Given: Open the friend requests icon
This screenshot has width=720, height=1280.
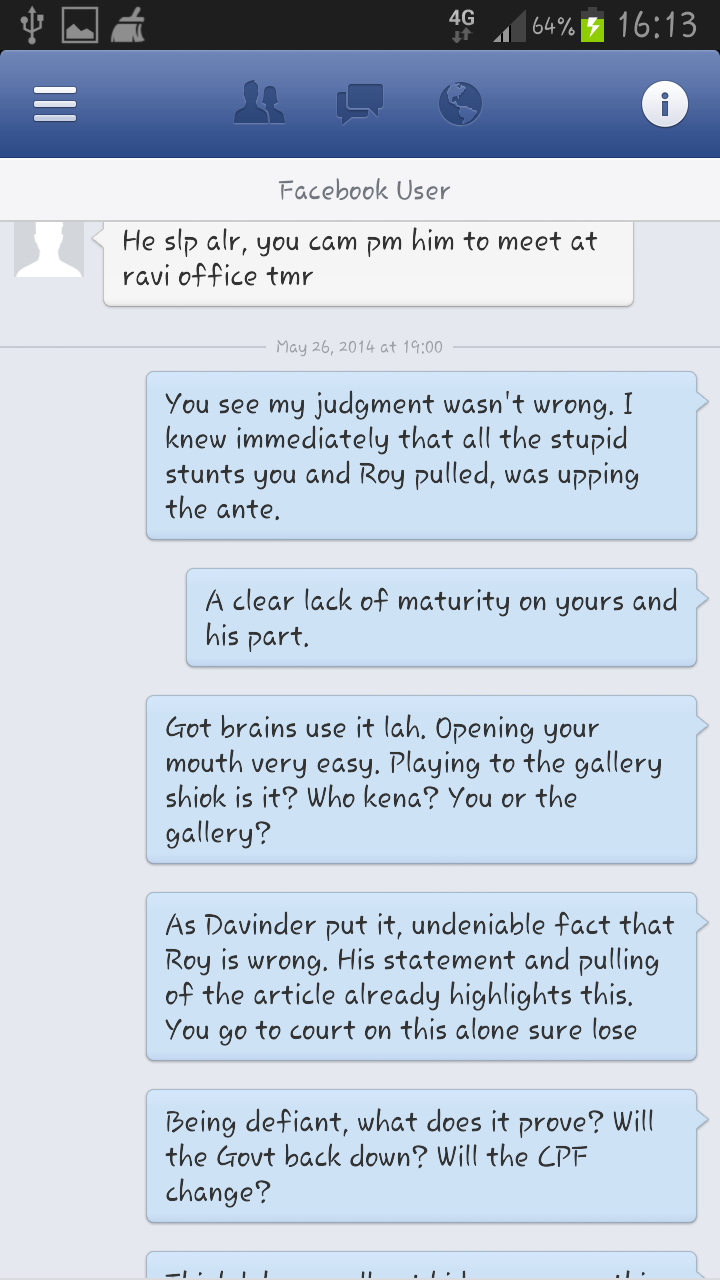Looking at the screenshot, I should (x=259, y=104).
